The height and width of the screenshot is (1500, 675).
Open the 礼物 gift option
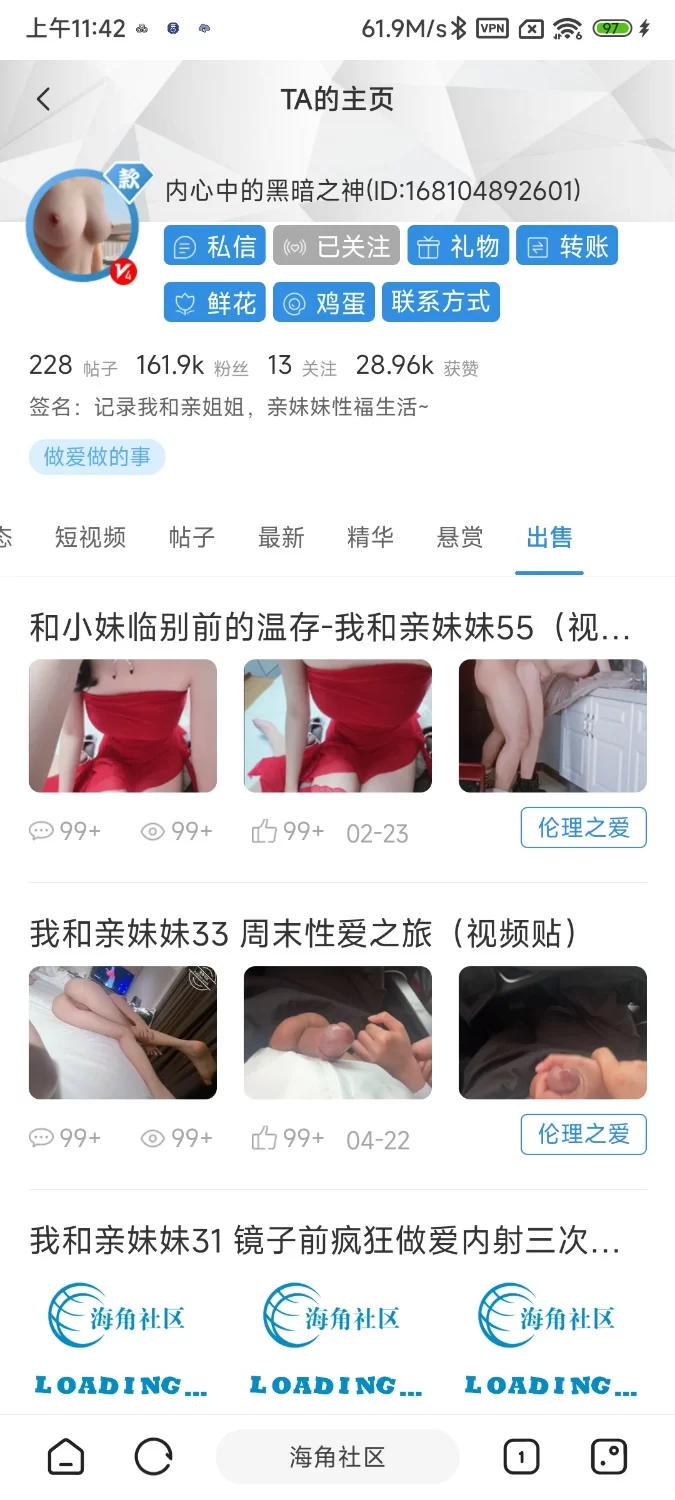point(458,246)
